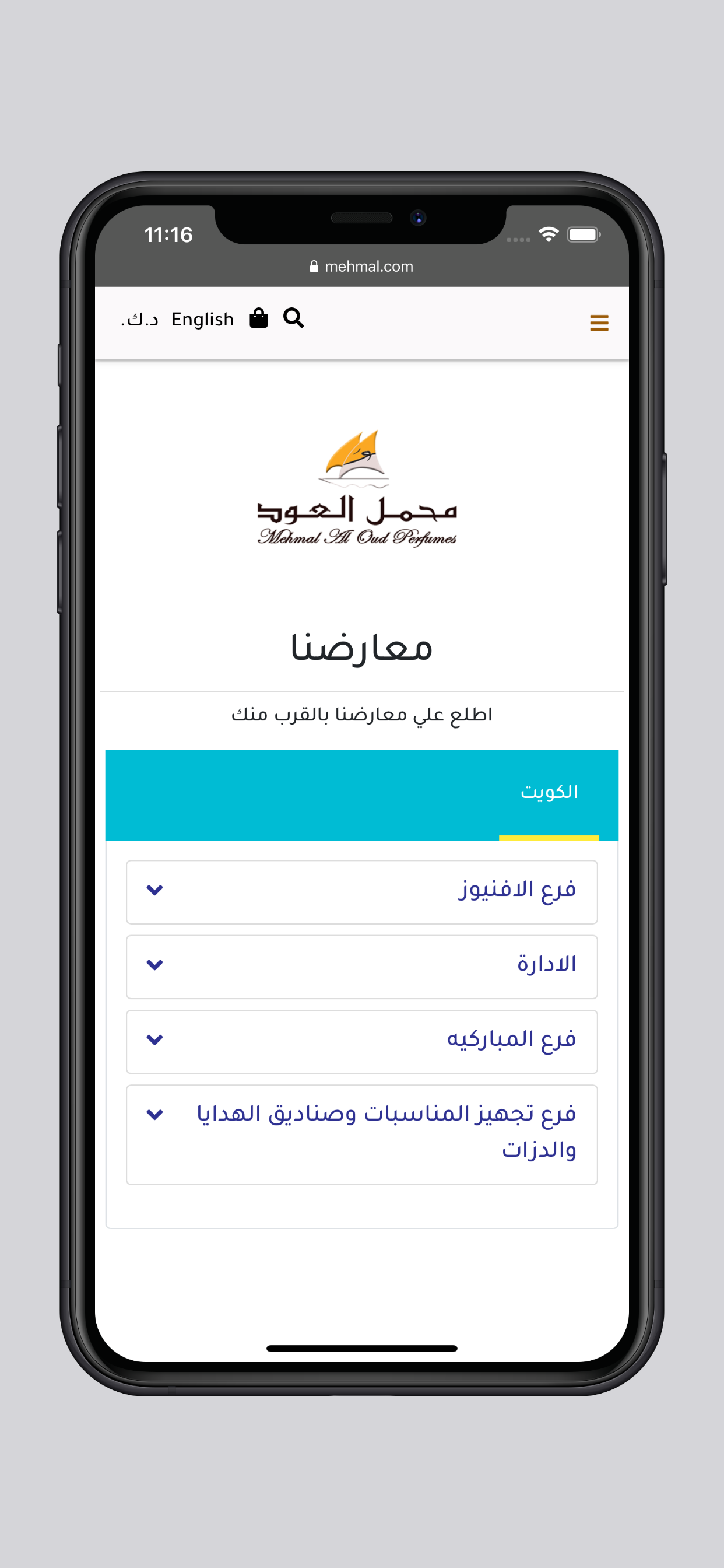Viewport: 724px width, 1568px height.
Task: Expand فرع المباركيه branch details
Action: click(361, 1041)
